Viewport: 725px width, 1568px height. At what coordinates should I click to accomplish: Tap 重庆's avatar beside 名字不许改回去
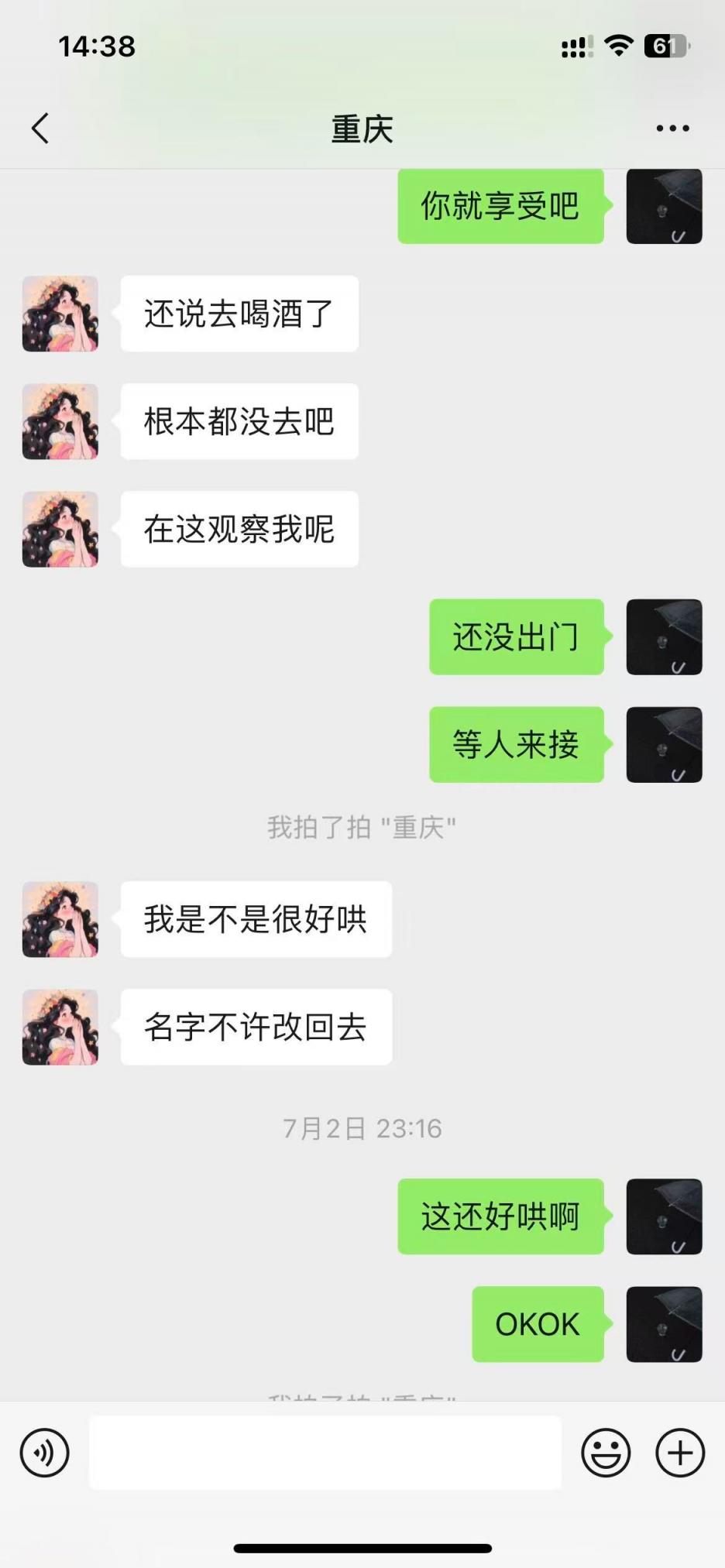[60, 1027]
